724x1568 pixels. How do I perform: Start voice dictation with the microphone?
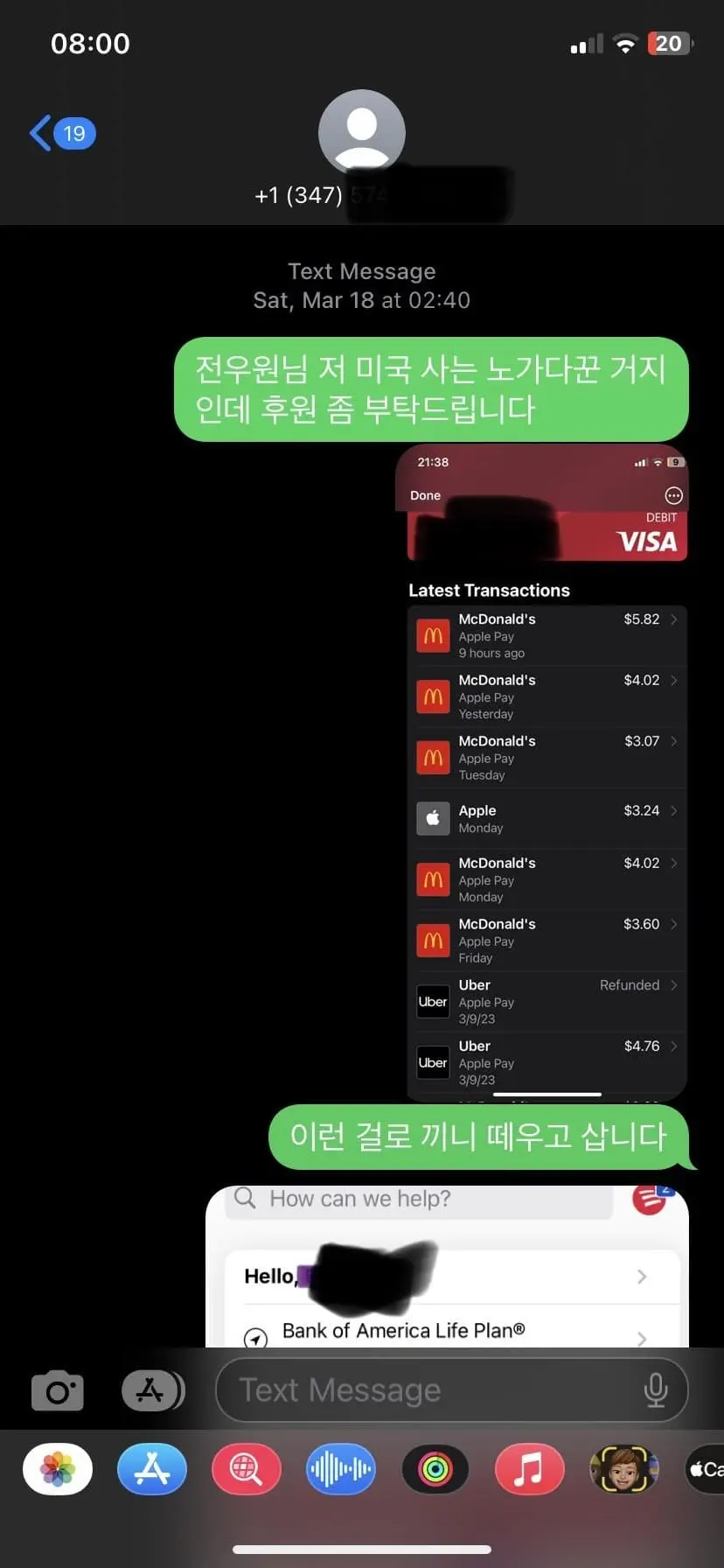[656, 1390]
